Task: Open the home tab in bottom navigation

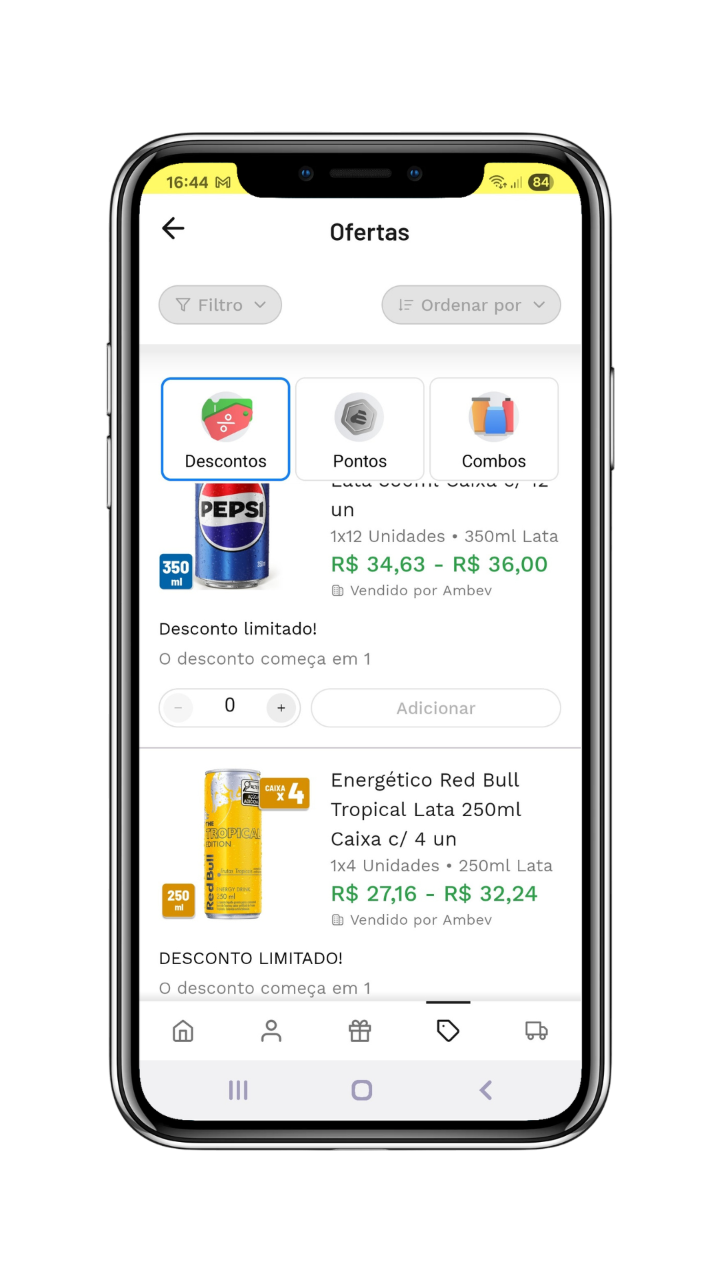Action: (183, 1031)
